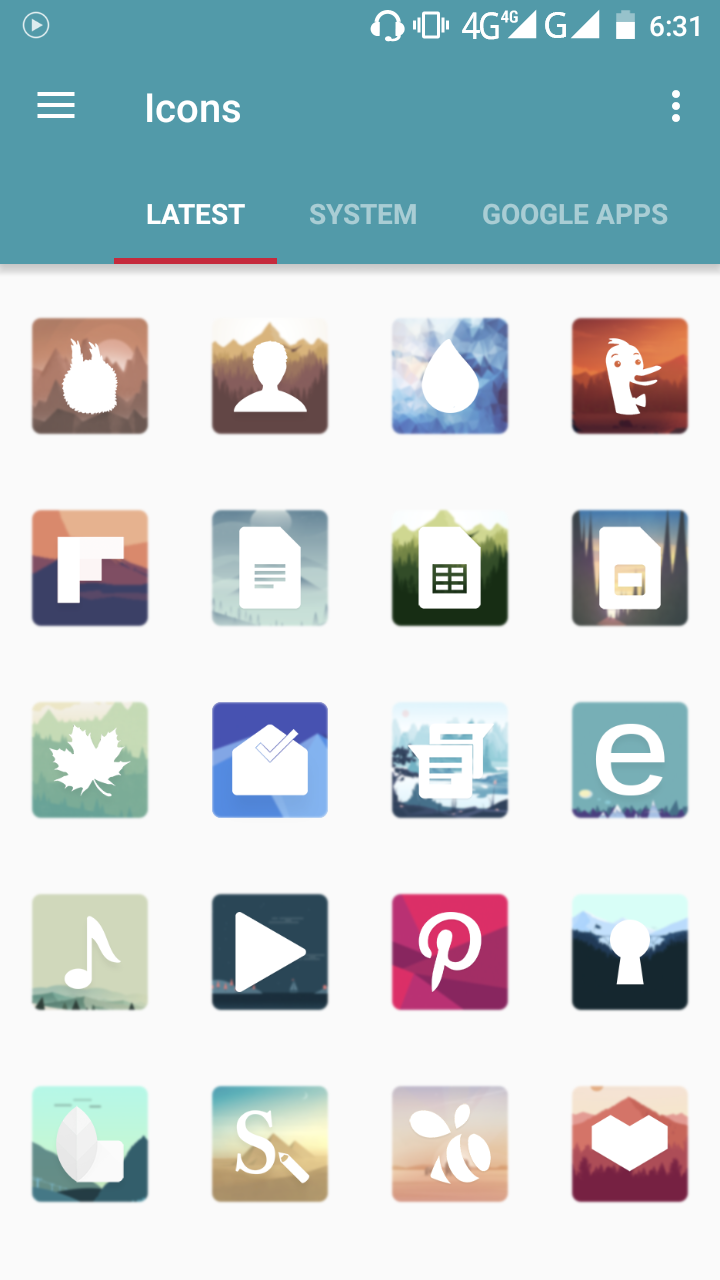
Task: Select the white heart-shaped icon
Action: [630, 1144]
